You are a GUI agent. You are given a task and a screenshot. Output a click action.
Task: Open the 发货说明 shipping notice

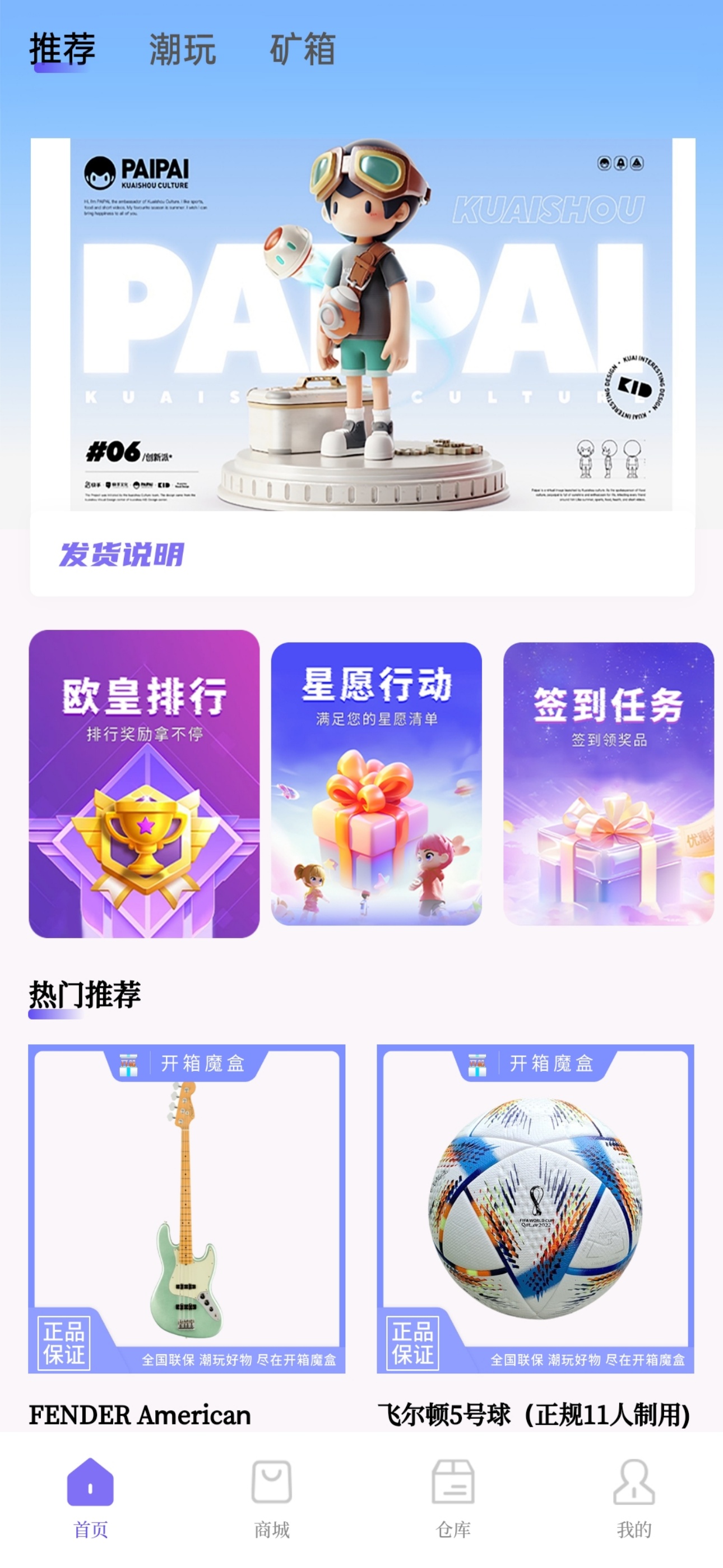pos(122,555)
